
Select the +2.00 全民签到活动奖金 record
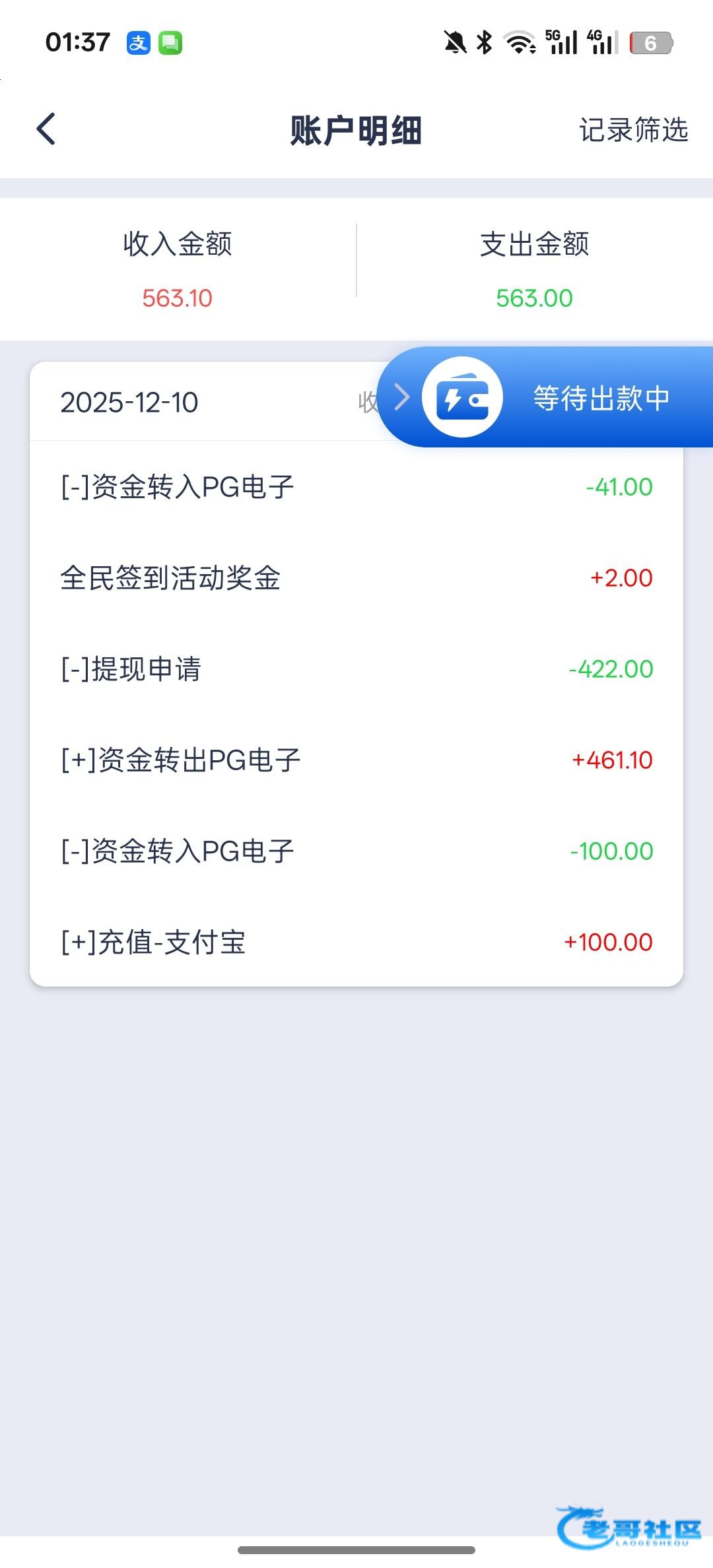356,578
